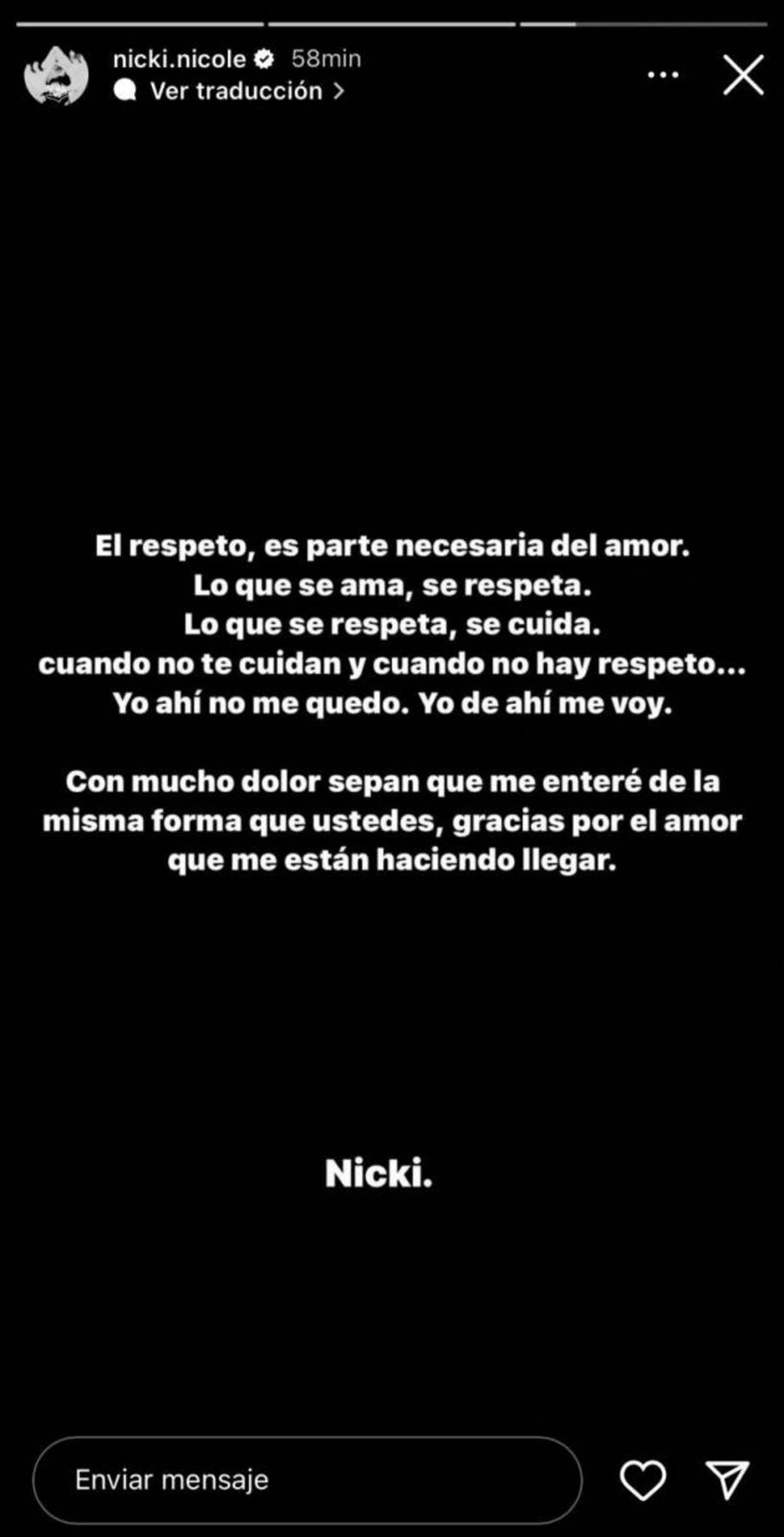Viewport: 784px width, 1537px height.
Task: Tap Ver traducción to translate story
Action: tap(237, 91)
